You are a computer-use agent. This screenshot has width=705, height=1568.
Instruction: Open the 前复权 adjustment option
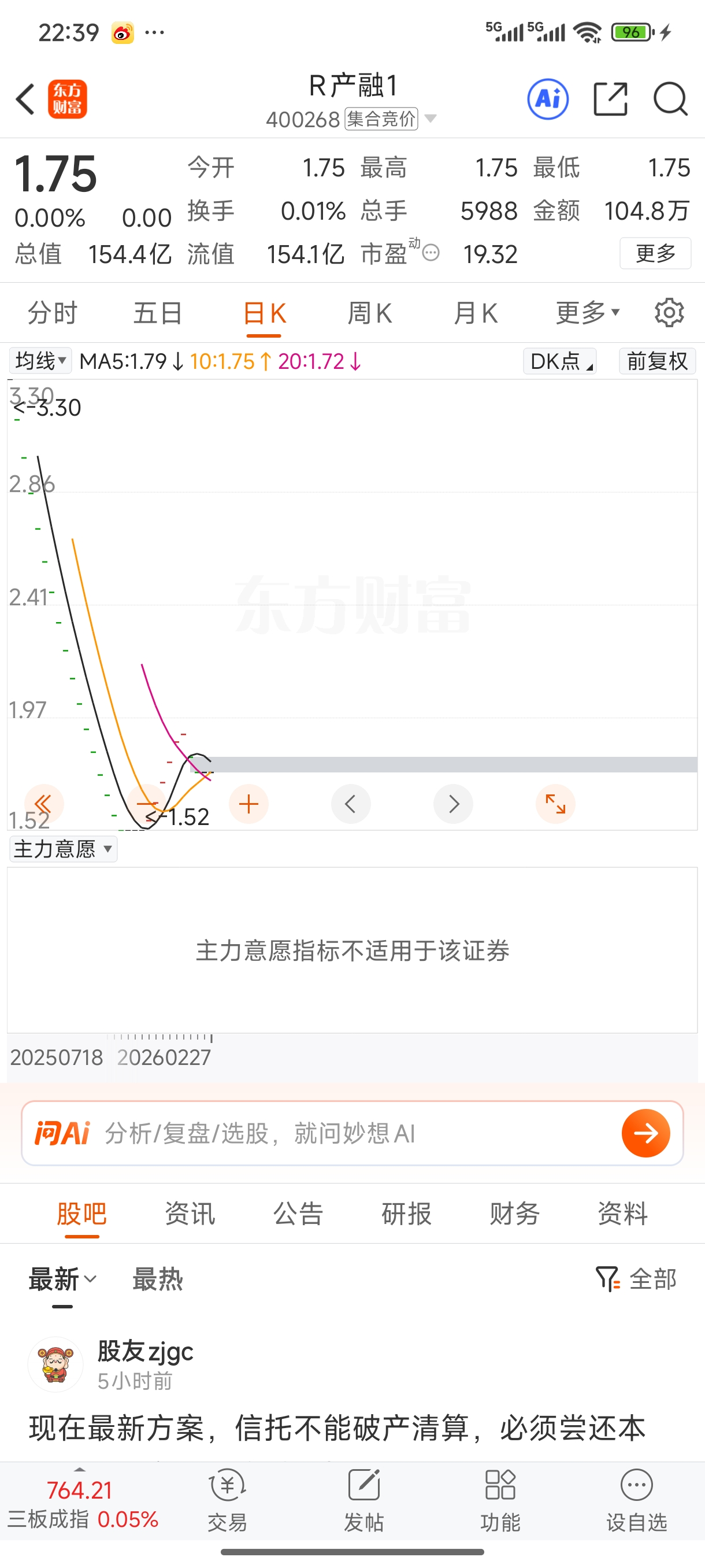[657, 361]
